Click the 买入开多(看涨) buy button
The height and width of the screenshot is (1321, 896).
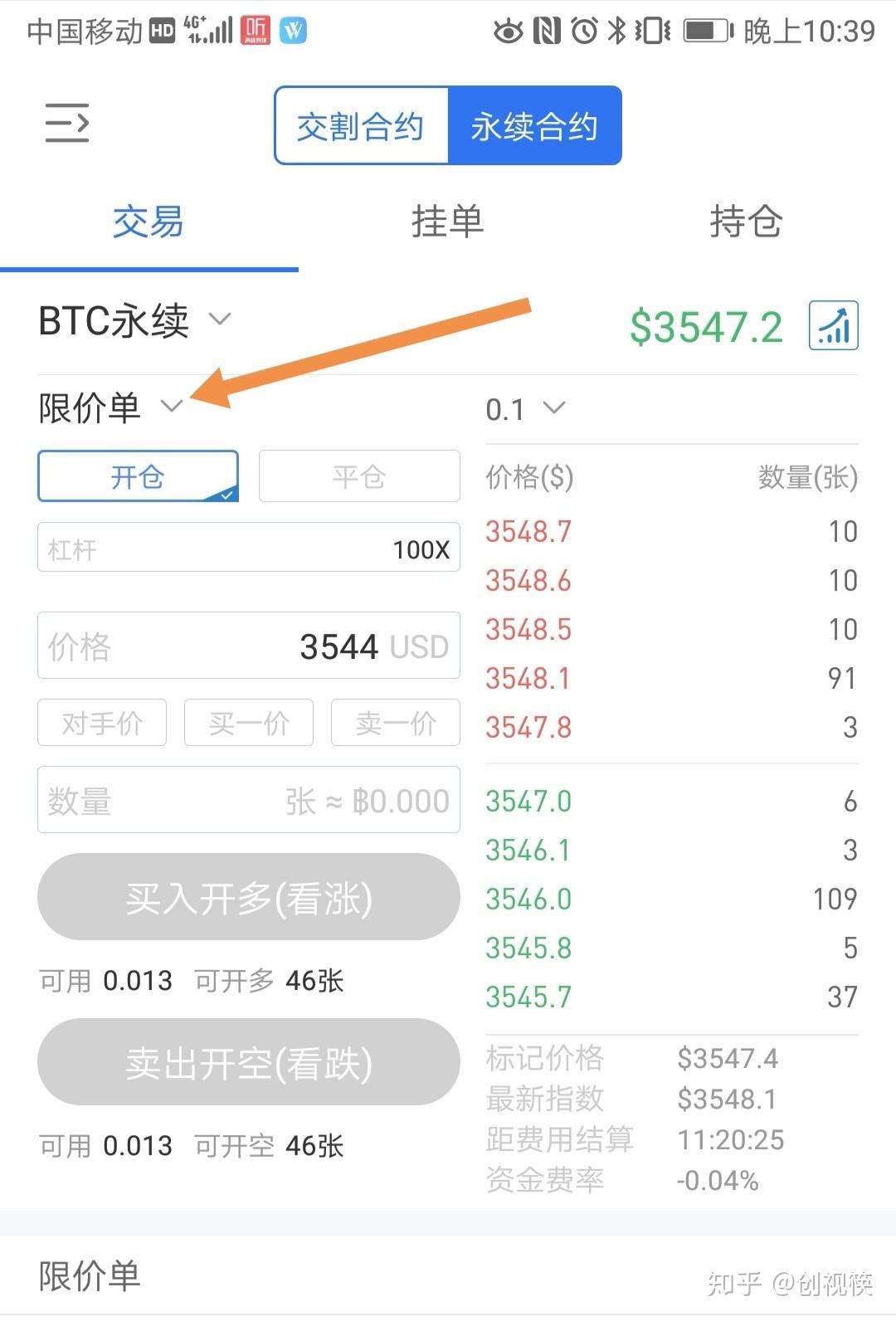[x=248, y=897]
